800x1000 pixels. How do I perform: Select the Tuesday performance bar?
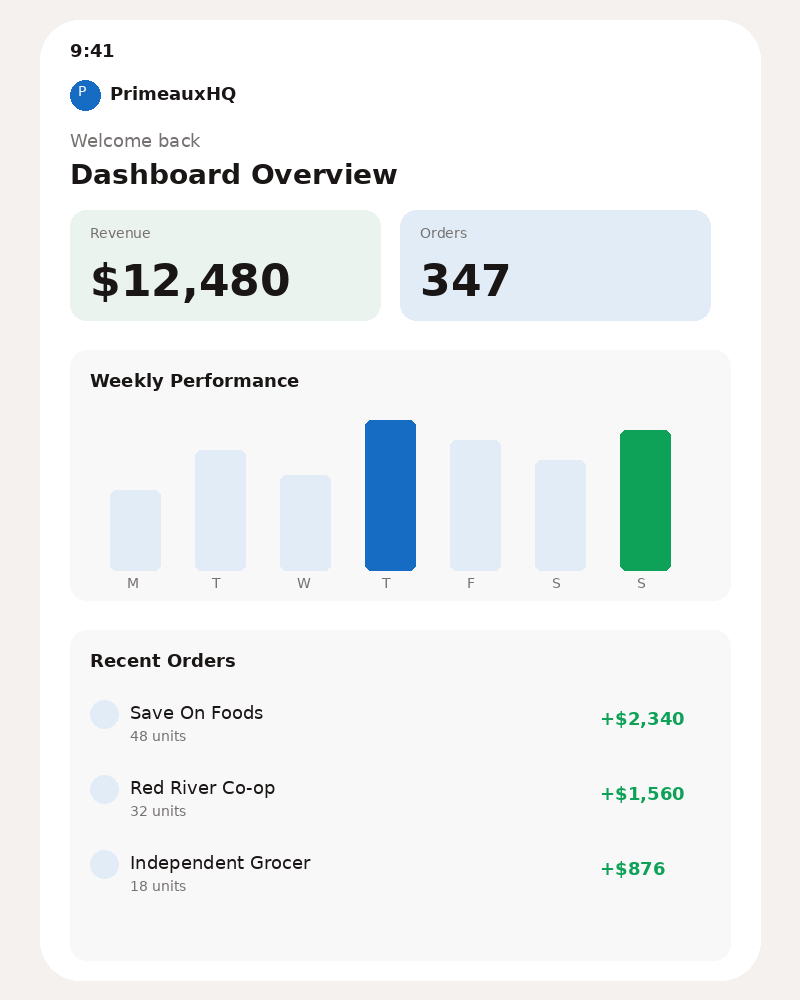(x=220, y=510)
